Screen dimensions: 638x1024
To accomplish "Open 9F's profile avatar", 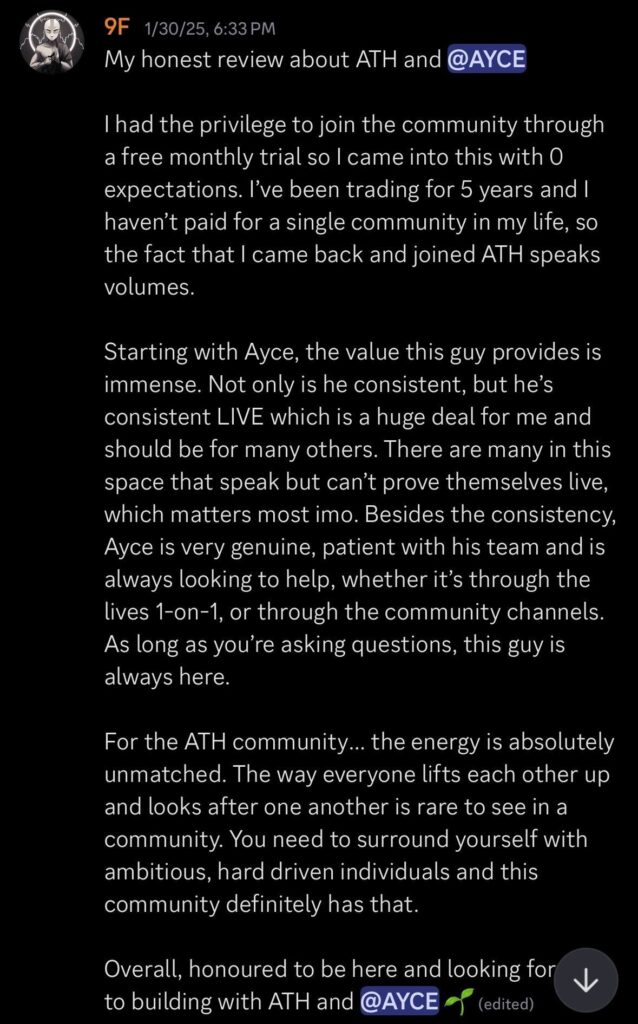I will click(50, 45).
